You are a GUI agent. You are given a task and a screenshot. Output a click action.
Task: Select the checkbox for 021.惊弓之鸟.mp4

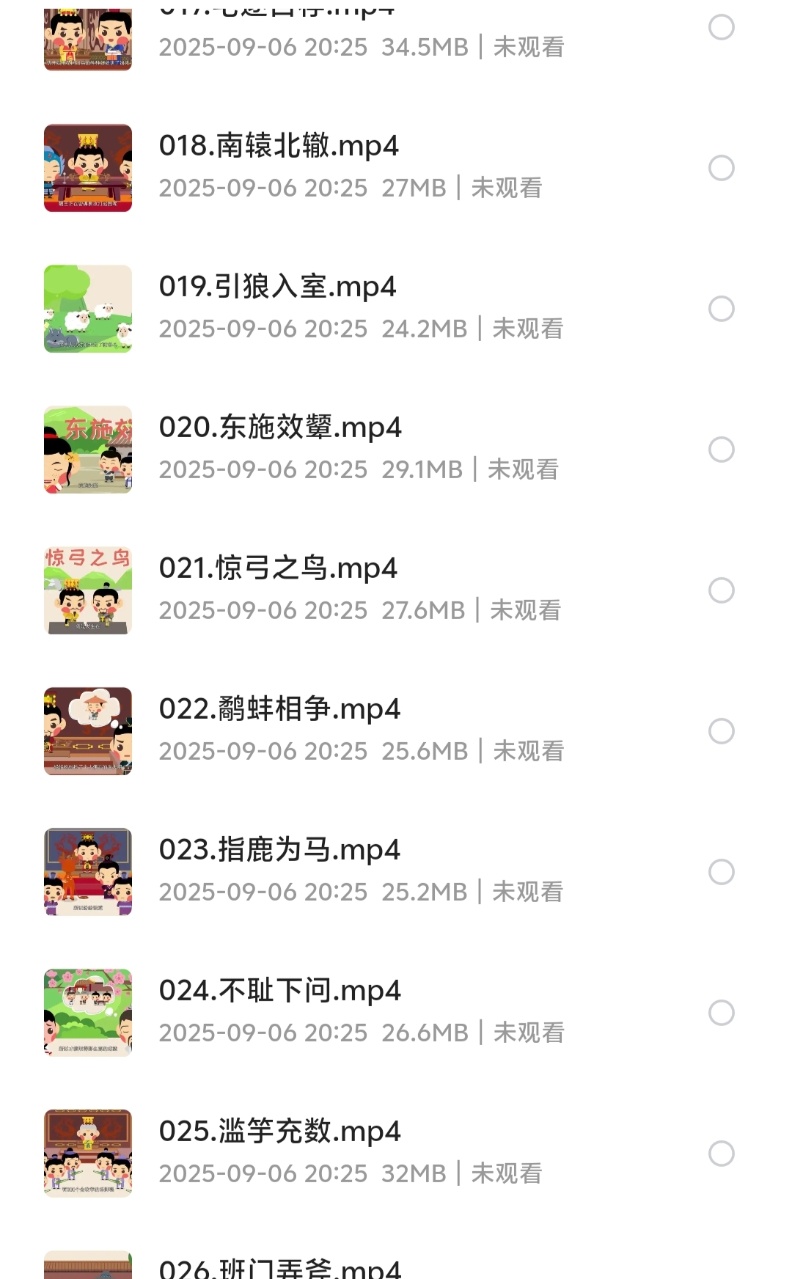pos(722,591)
